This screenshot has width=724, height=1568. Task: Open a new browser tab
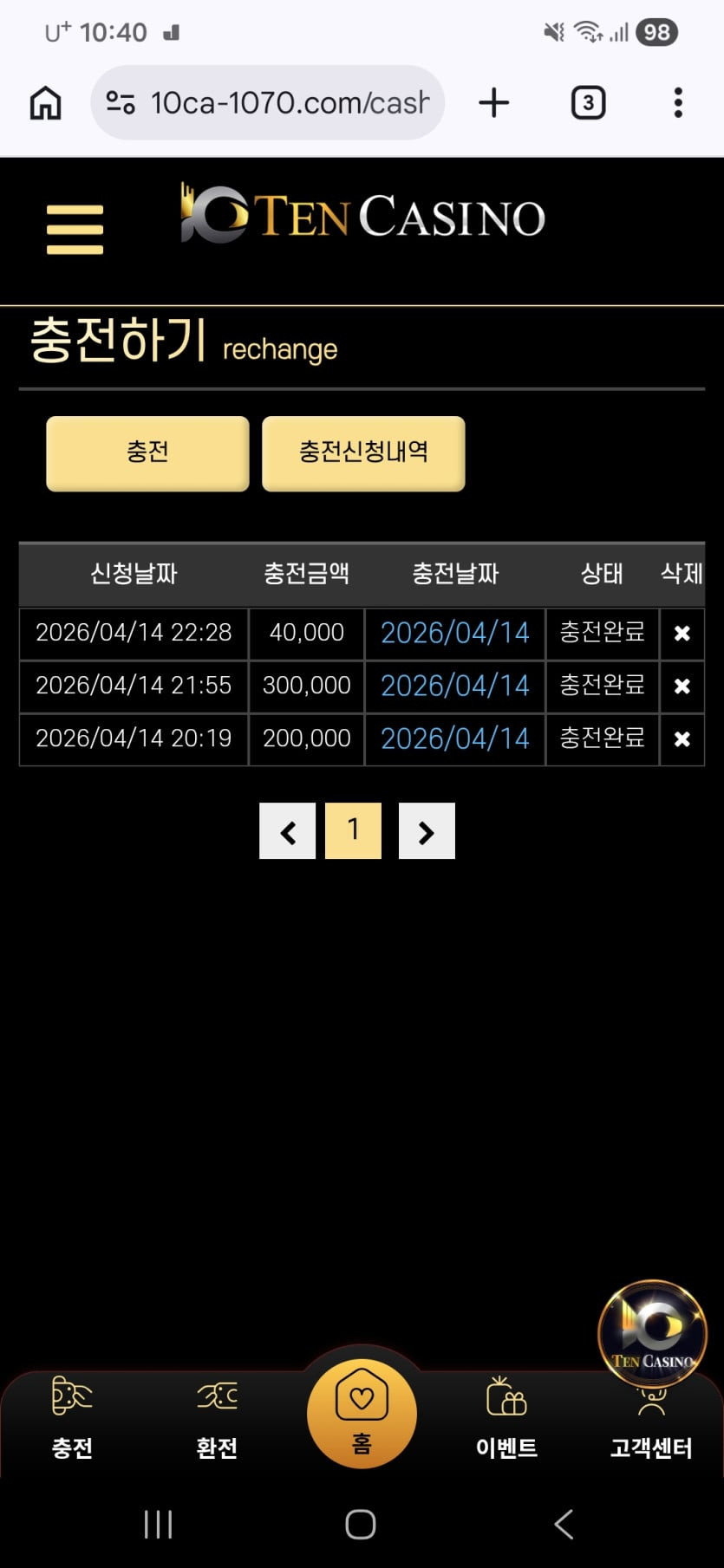[494, 103]
